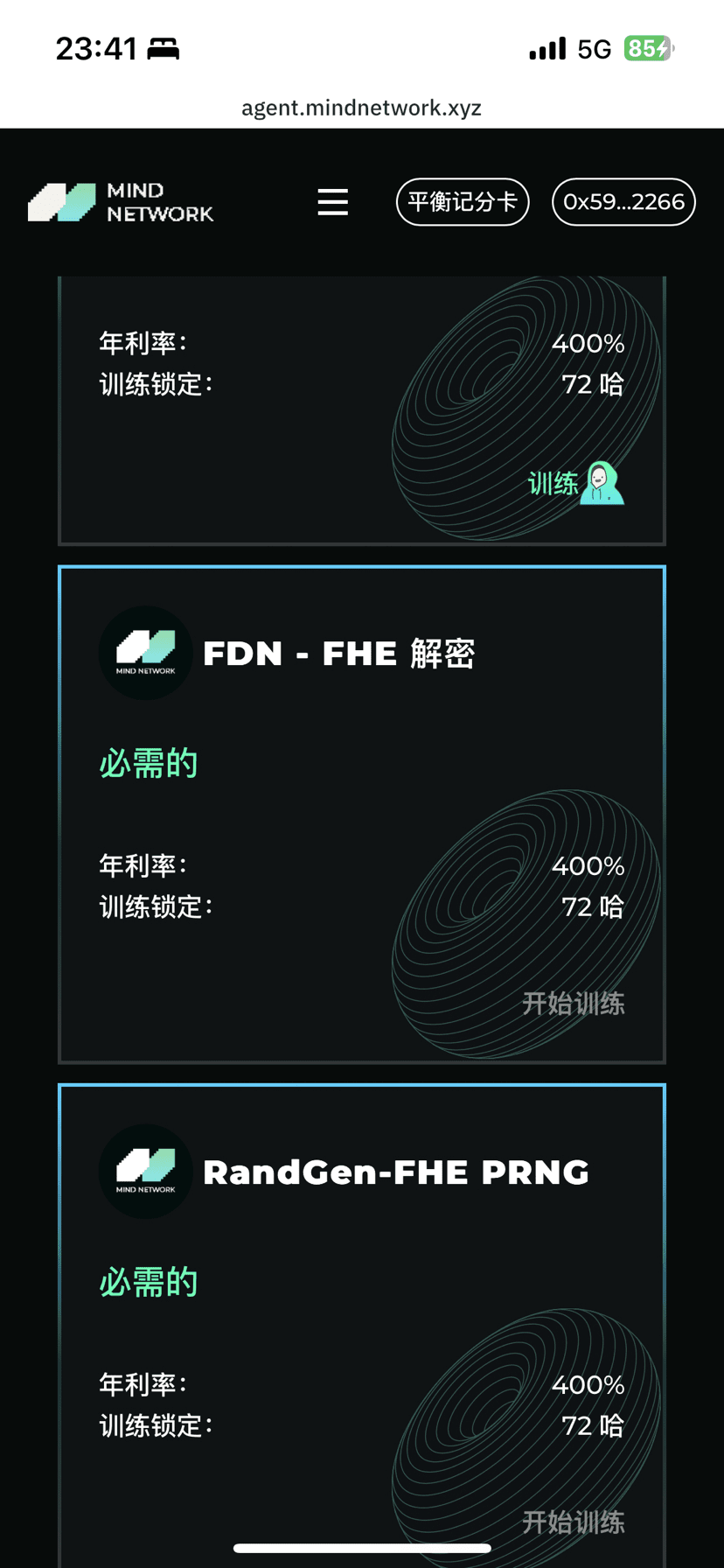
Task: Open the FDN - FHE 解密 card
Action: click(338, 654)
